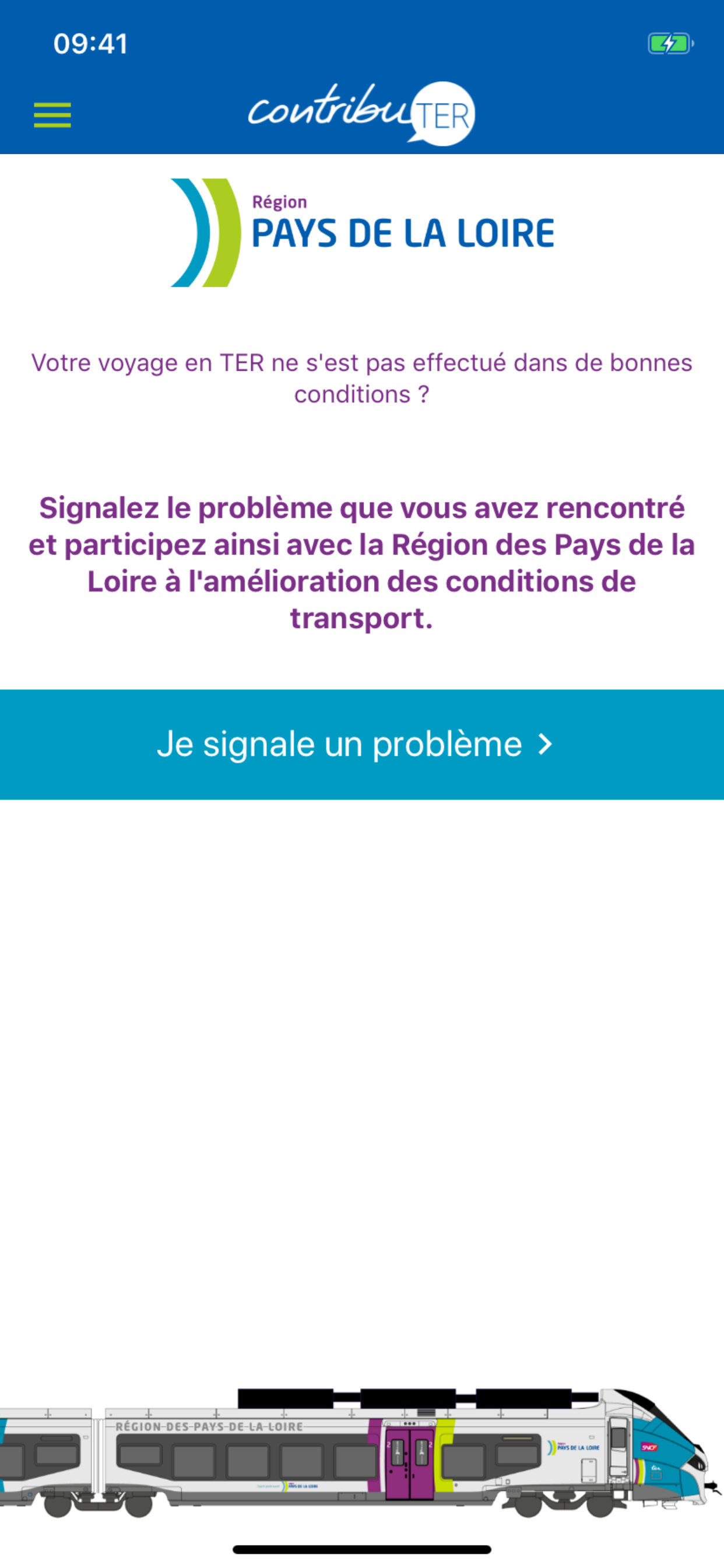724x1568 pixels.
Task: Select the Pays de la Loire badge on the train
Action: pyautogui.click(x=574, y=1447)
